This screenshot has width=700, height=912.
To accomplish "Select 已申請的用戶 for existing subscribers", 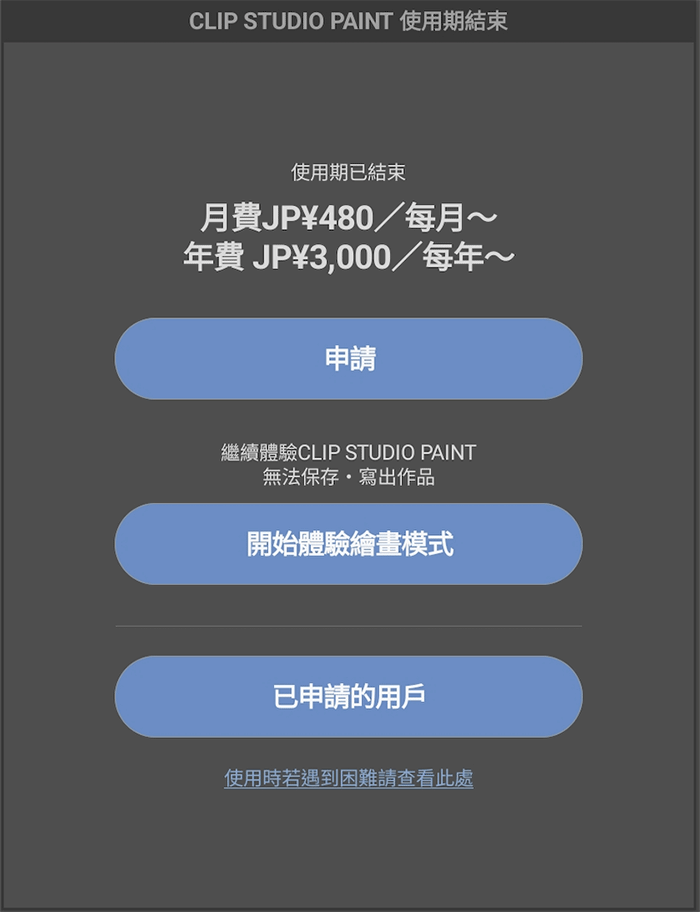I will [349, 697].
